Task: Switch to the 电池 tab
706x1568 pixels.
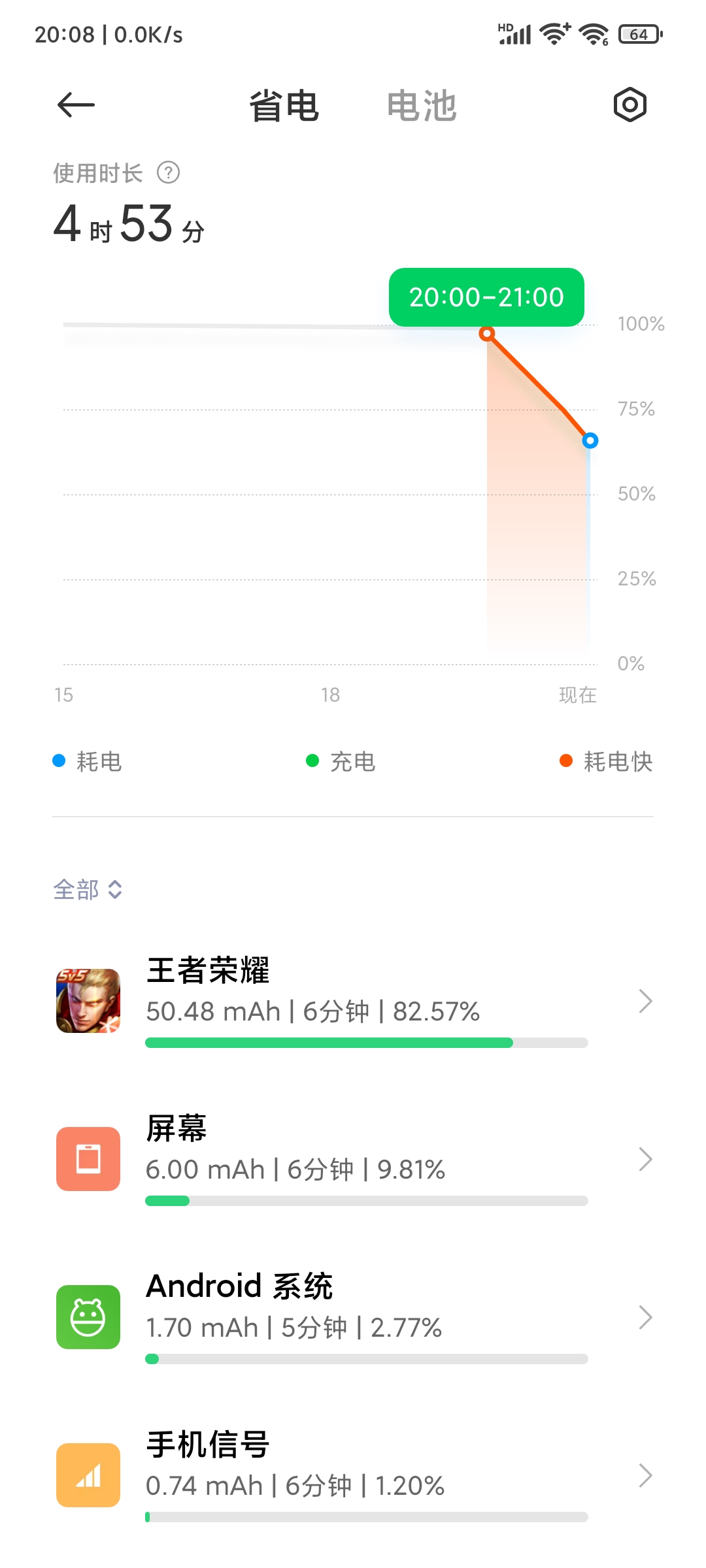Action: [x=422, y=106]
